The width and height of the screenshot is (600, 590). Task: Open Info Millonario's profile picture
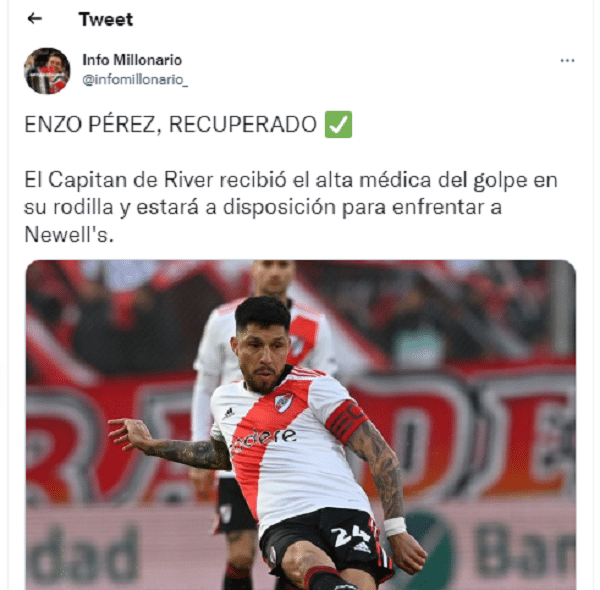coord(46,70)
